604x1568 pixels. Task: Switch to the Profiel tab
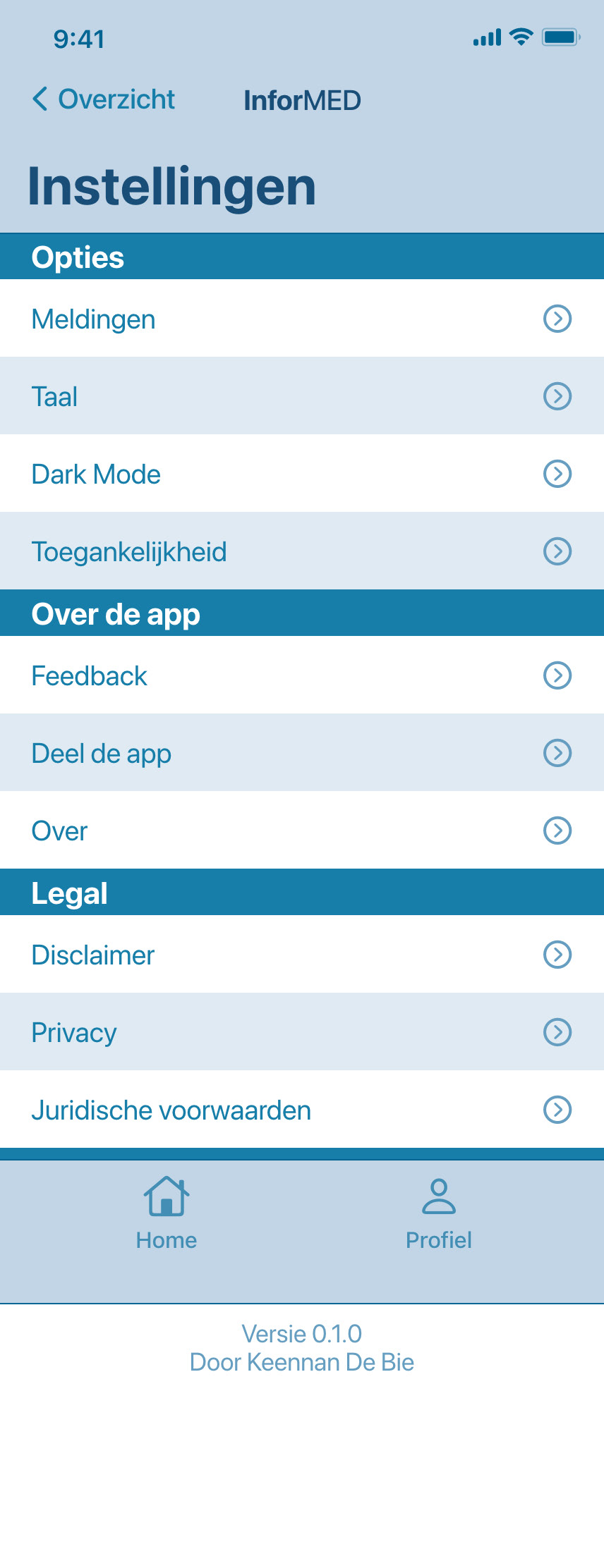coord(438,1214)
